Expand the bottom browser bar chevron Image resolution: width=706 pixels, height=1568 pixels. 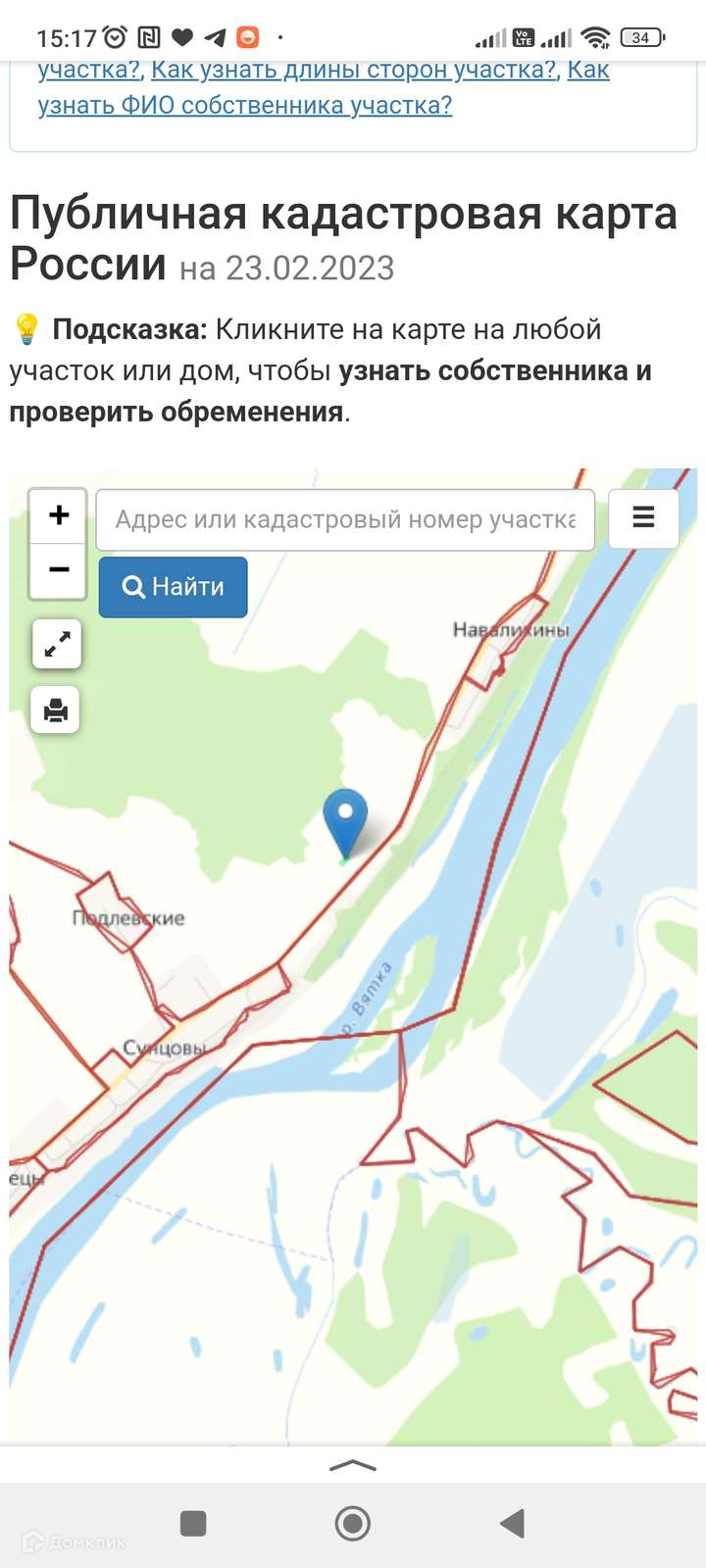353,1466
